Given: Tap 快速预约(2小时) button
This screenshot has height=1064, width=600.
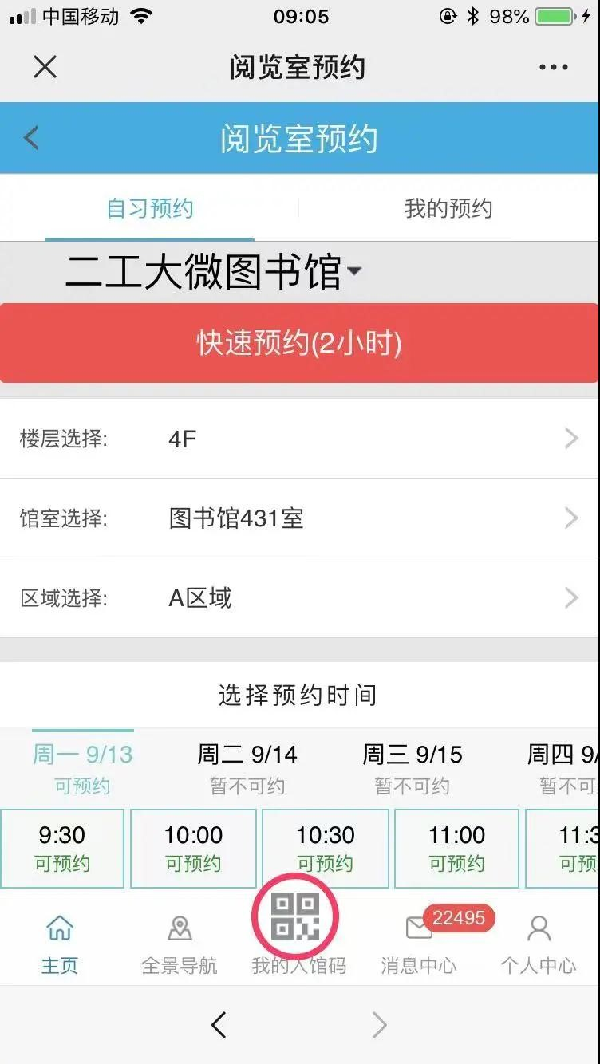Looking at the screenshot, I should (x=300, y=344).
